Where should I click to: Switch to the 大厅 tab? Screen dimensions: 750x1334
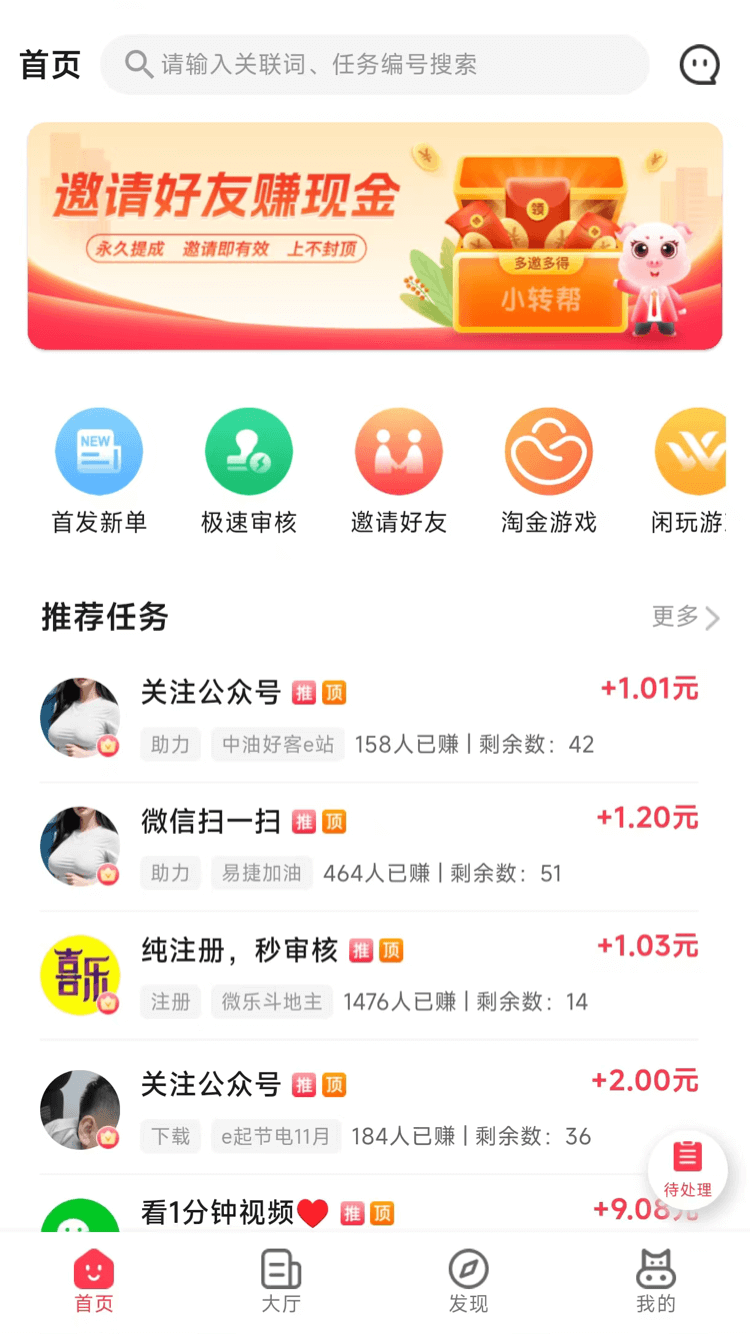point(280,1280)
